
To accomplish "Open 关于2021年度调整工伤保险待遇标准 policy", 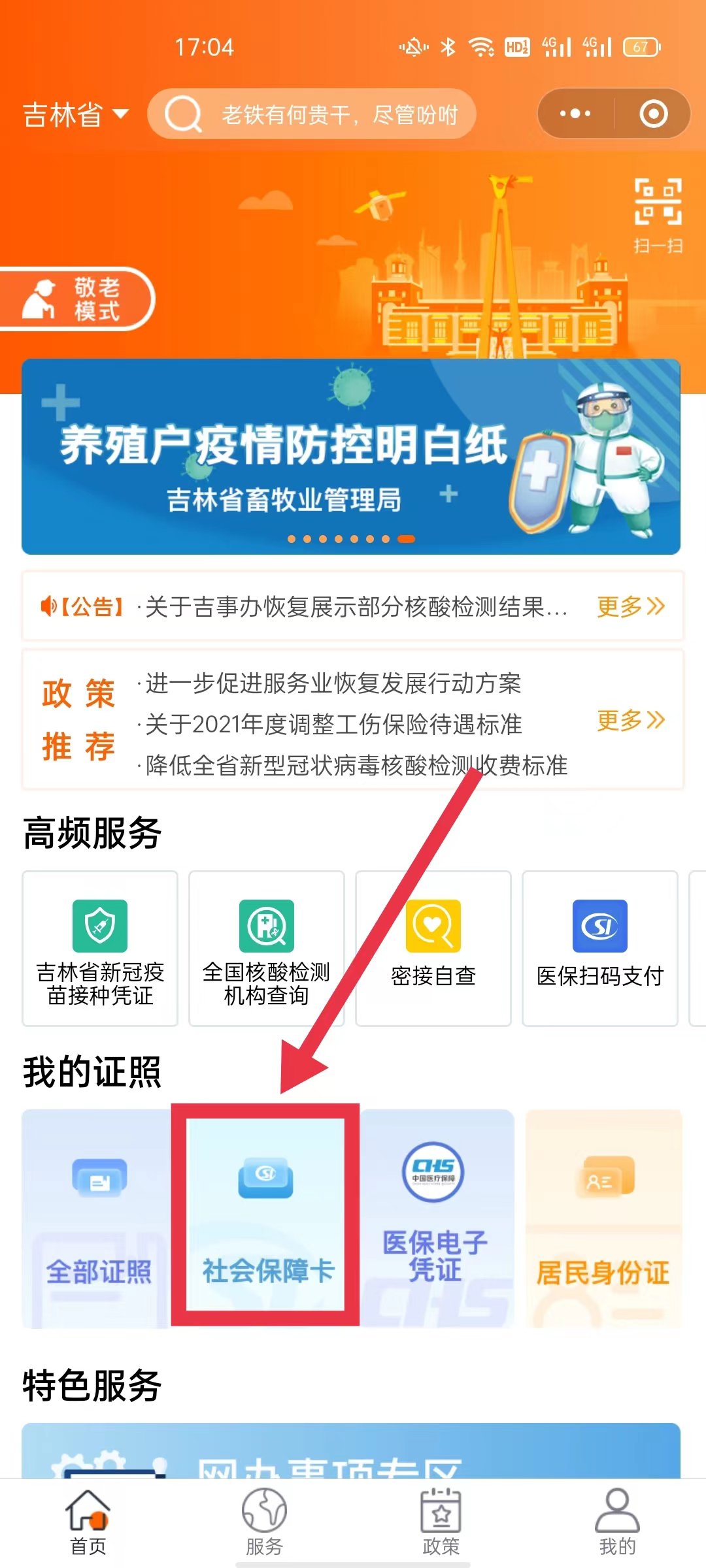I will 333,724.
